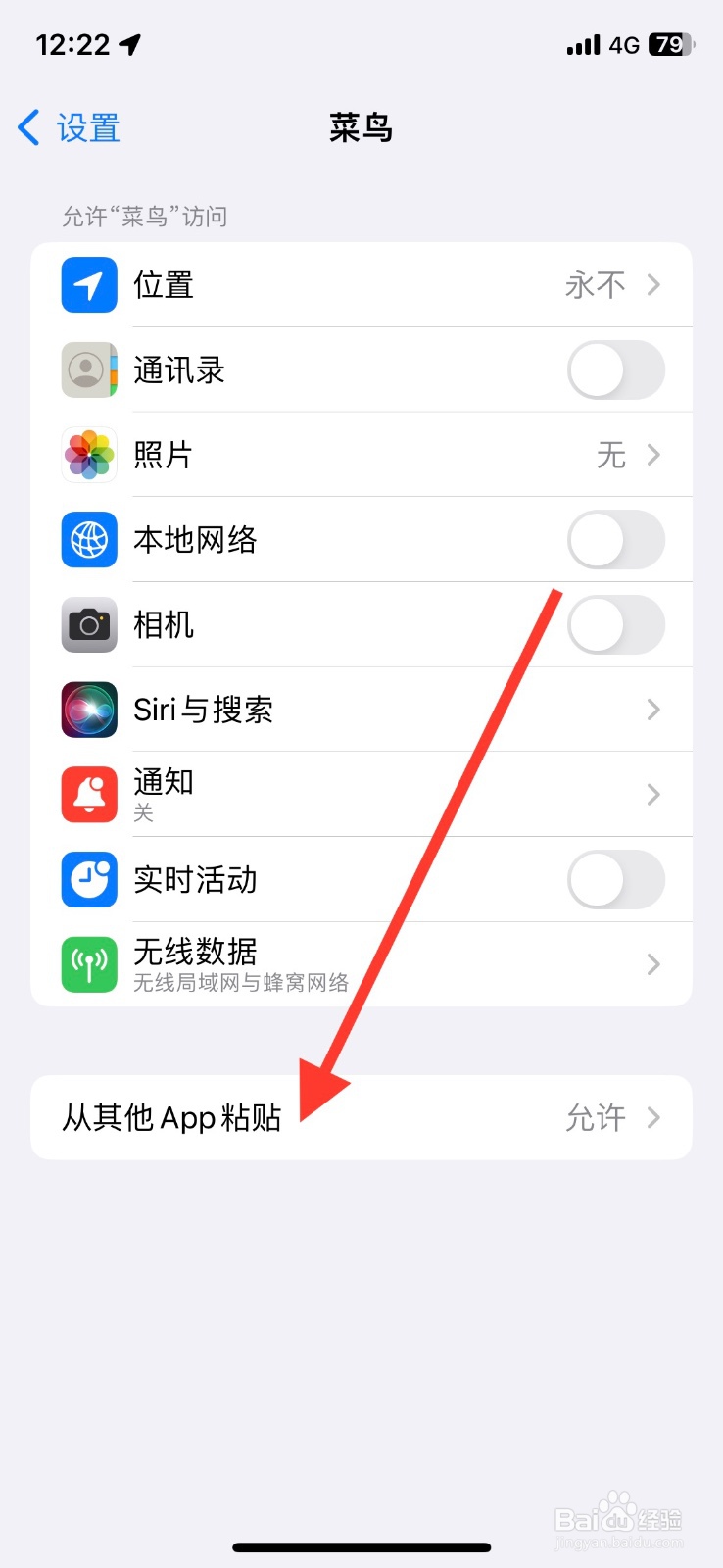Tap the red notification bell icon

[x=88, y=795]
